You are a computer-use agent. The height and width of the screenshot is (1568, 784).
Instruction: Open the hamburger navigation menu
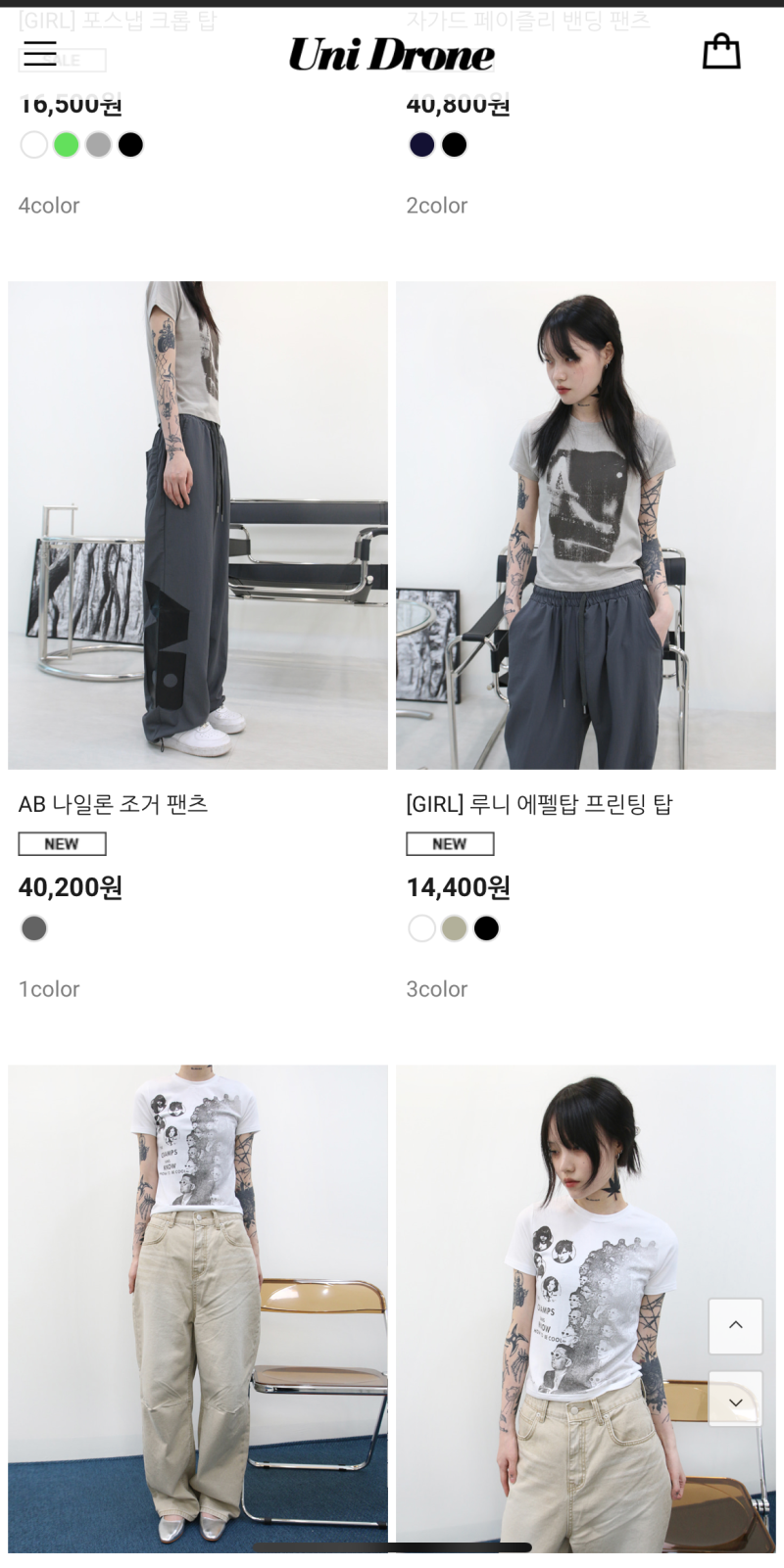point(38,55)
